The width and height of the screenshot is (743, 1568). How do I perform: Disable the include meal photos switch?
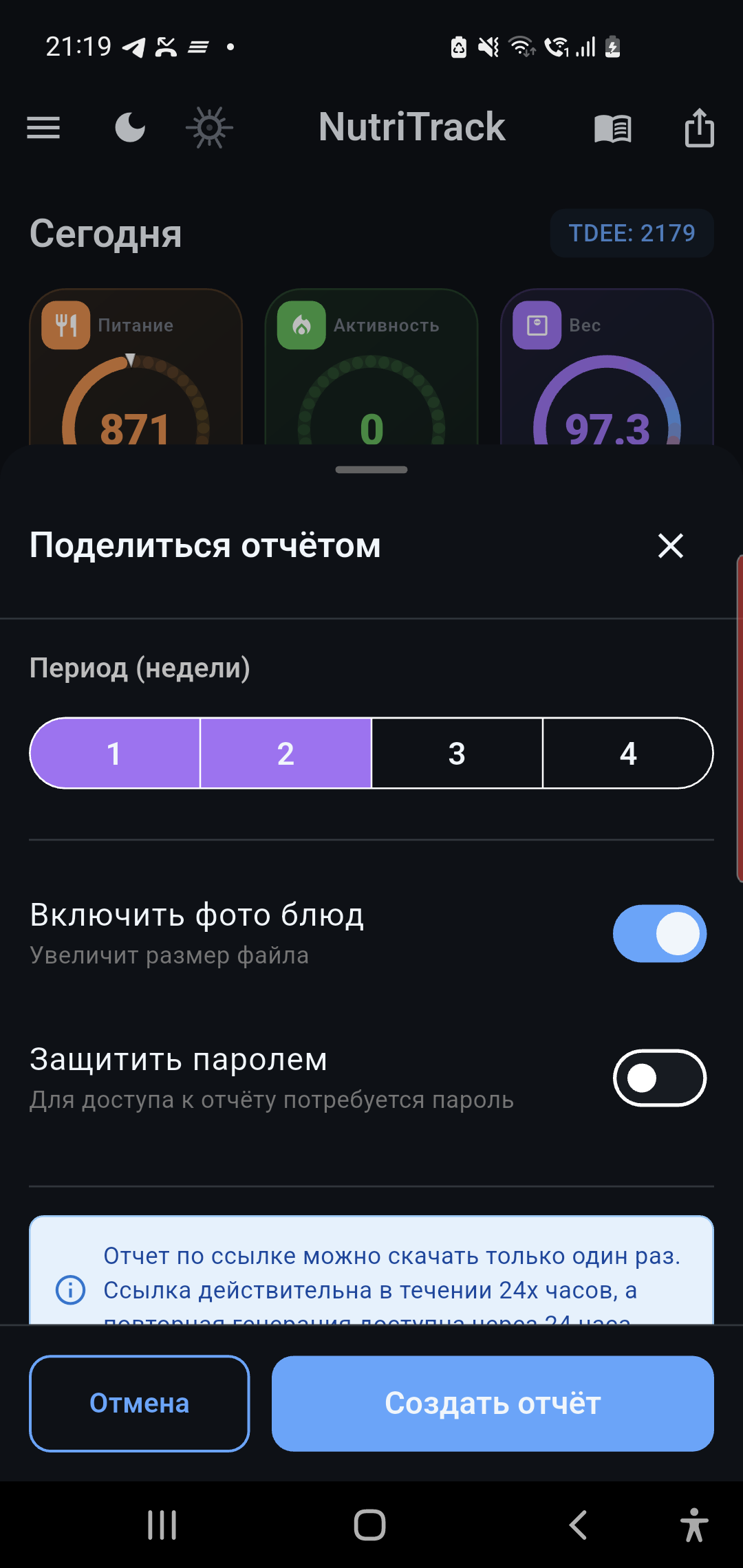659,933
